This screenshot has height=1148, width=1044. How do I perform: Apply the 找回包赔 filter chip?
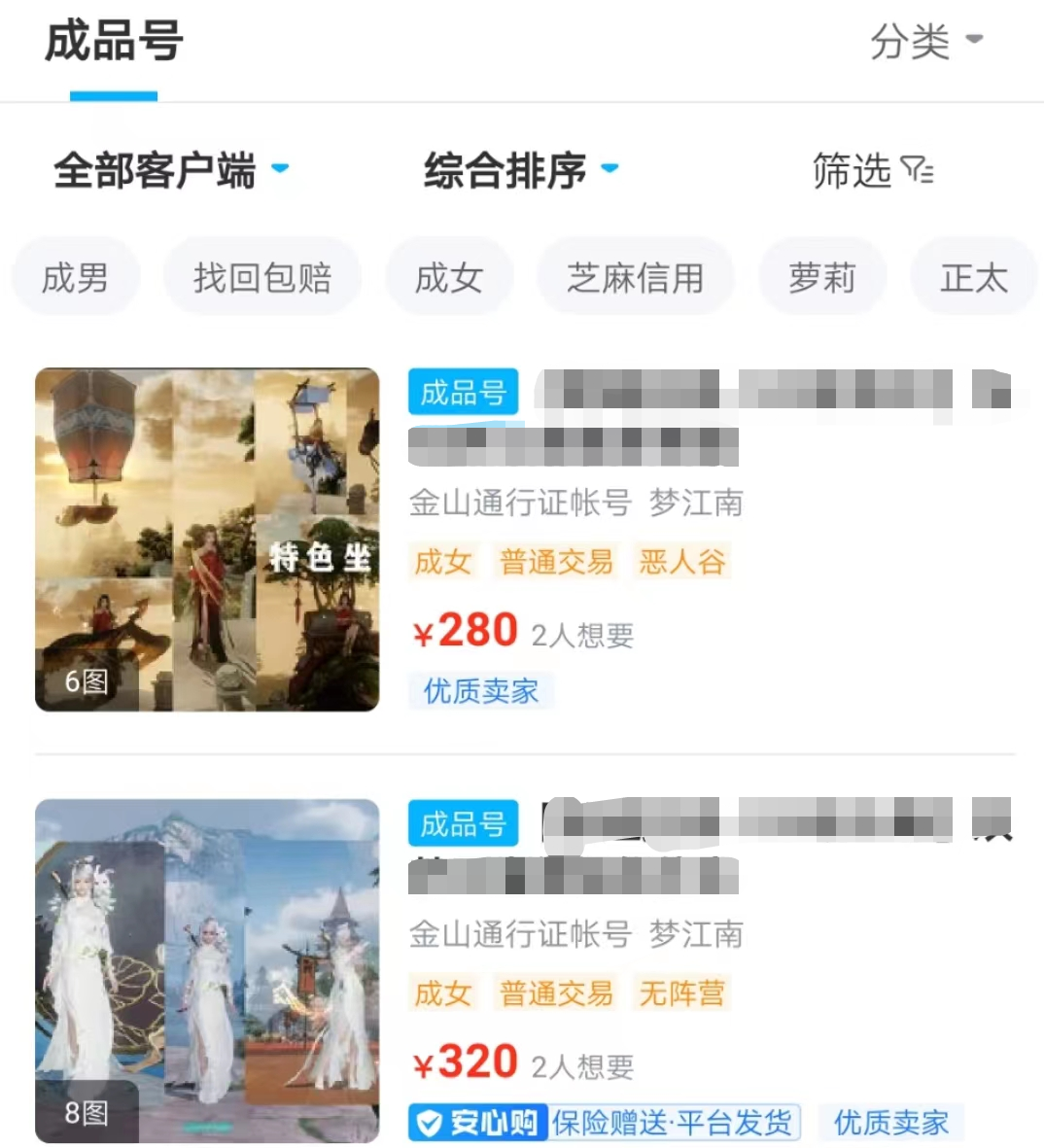[262, 278]
